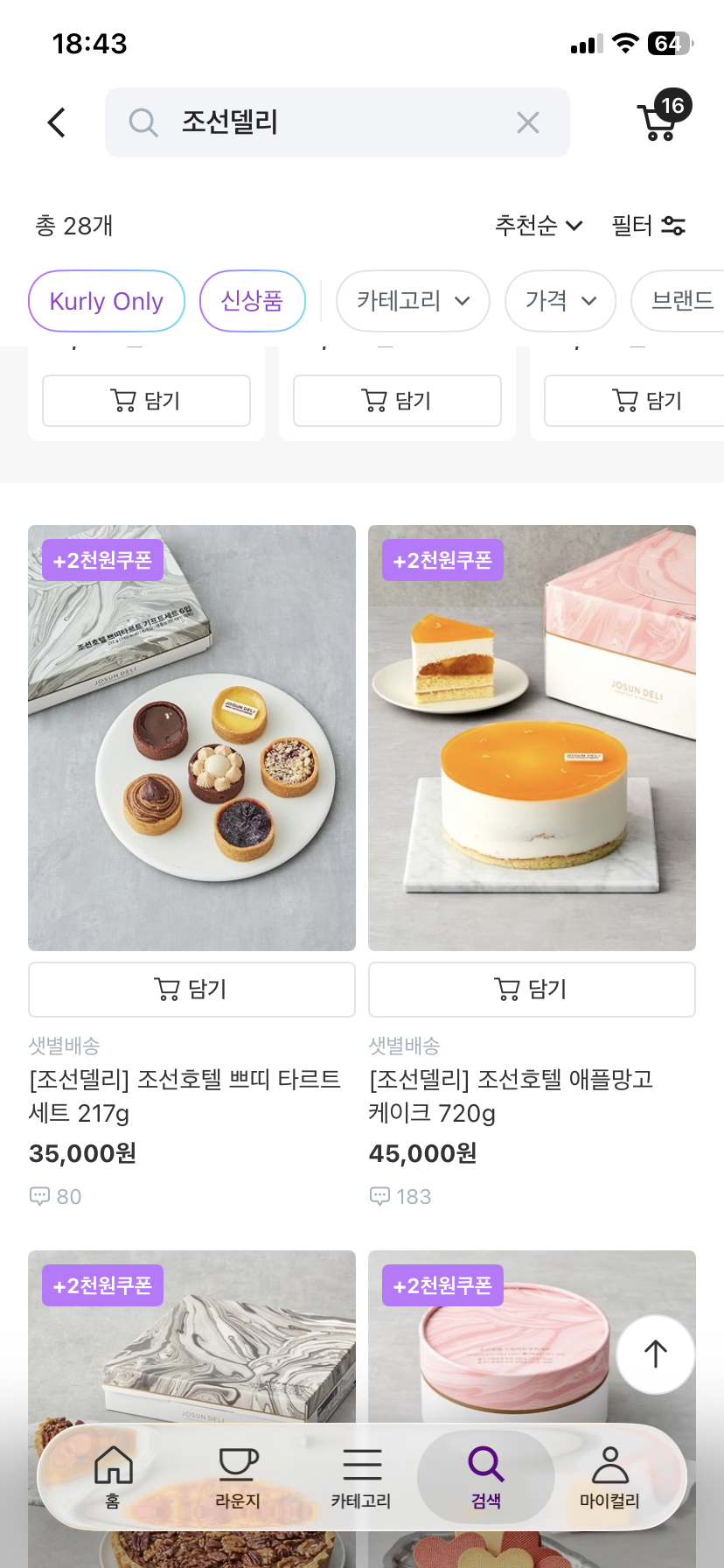
Task: Open the 필터 filter options
Action: pyautogui.click(x=648, y=226)
